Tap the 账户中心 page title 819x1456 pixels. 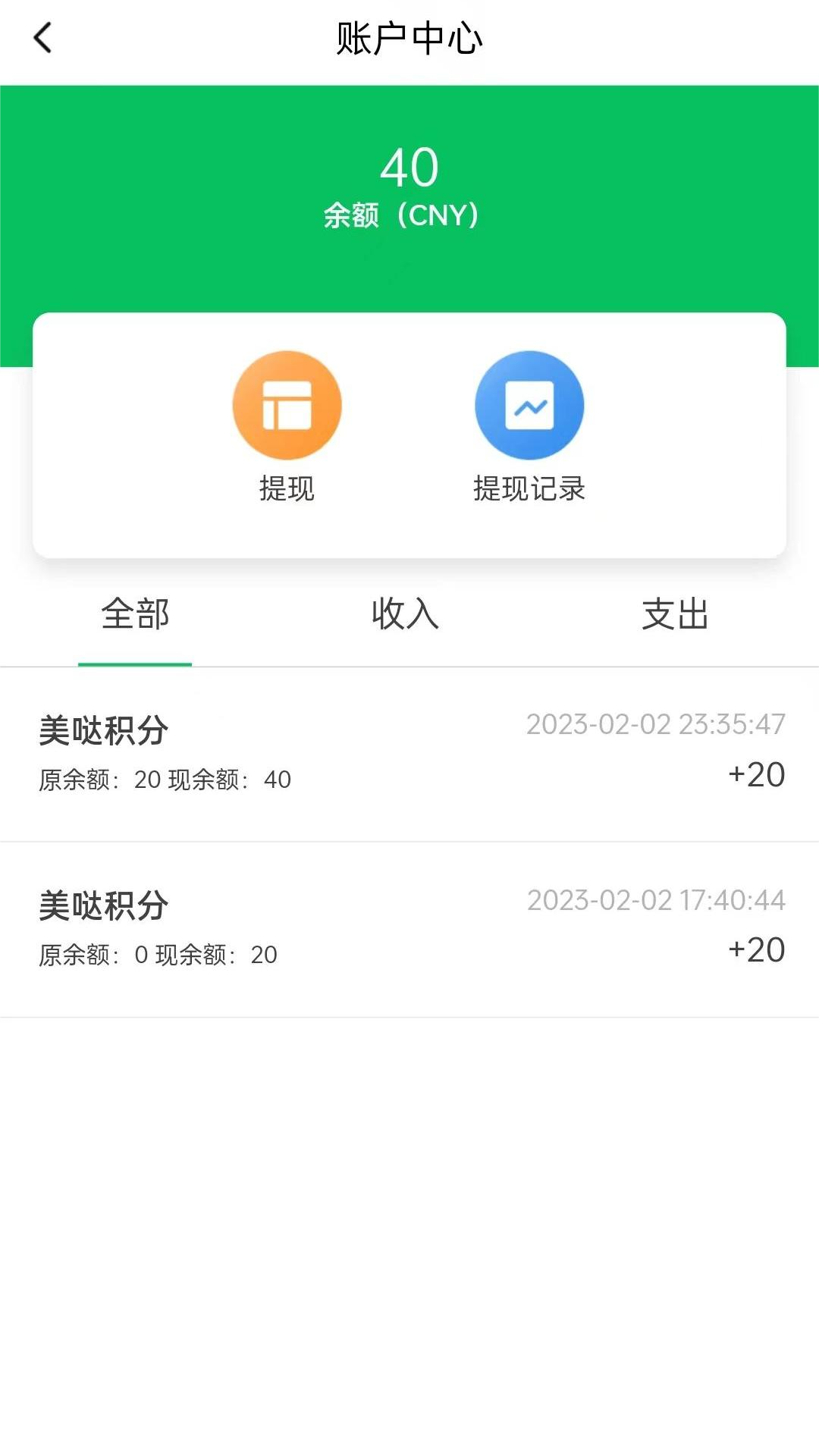click(409, 36)
